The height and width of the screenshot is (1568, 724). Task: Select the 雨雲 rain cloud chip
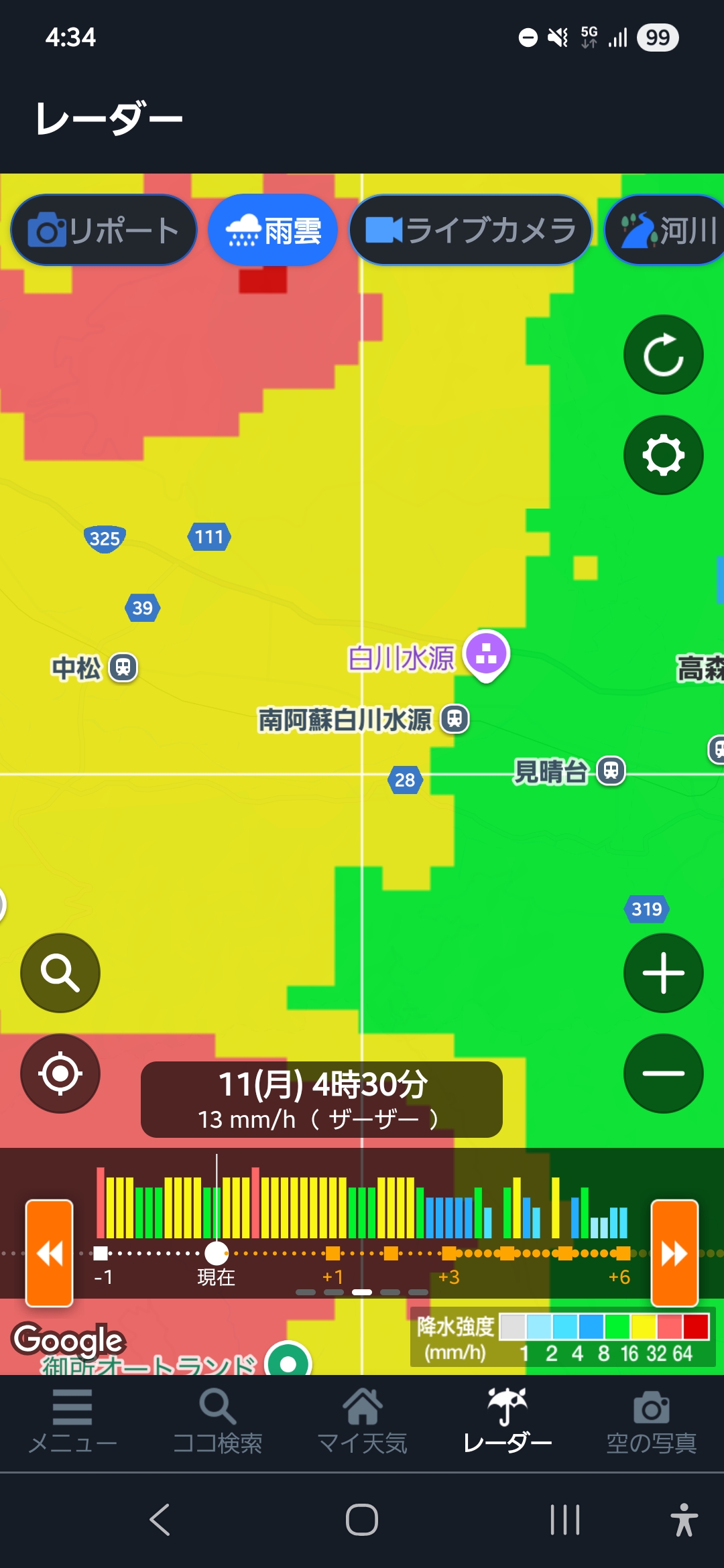(273, 231)
